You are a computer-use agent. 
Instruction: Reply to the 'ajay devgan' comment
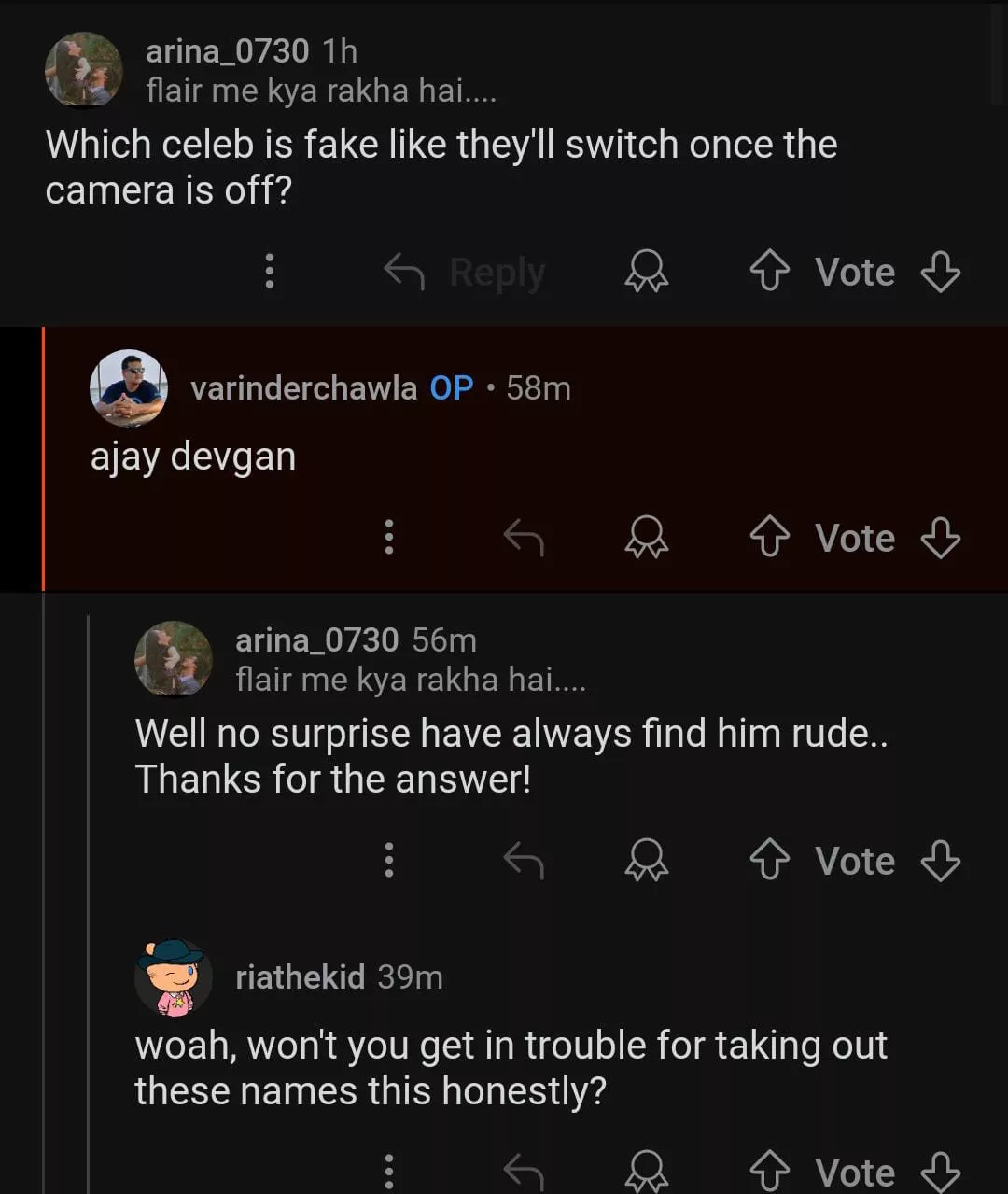click(x=524, y=538)
